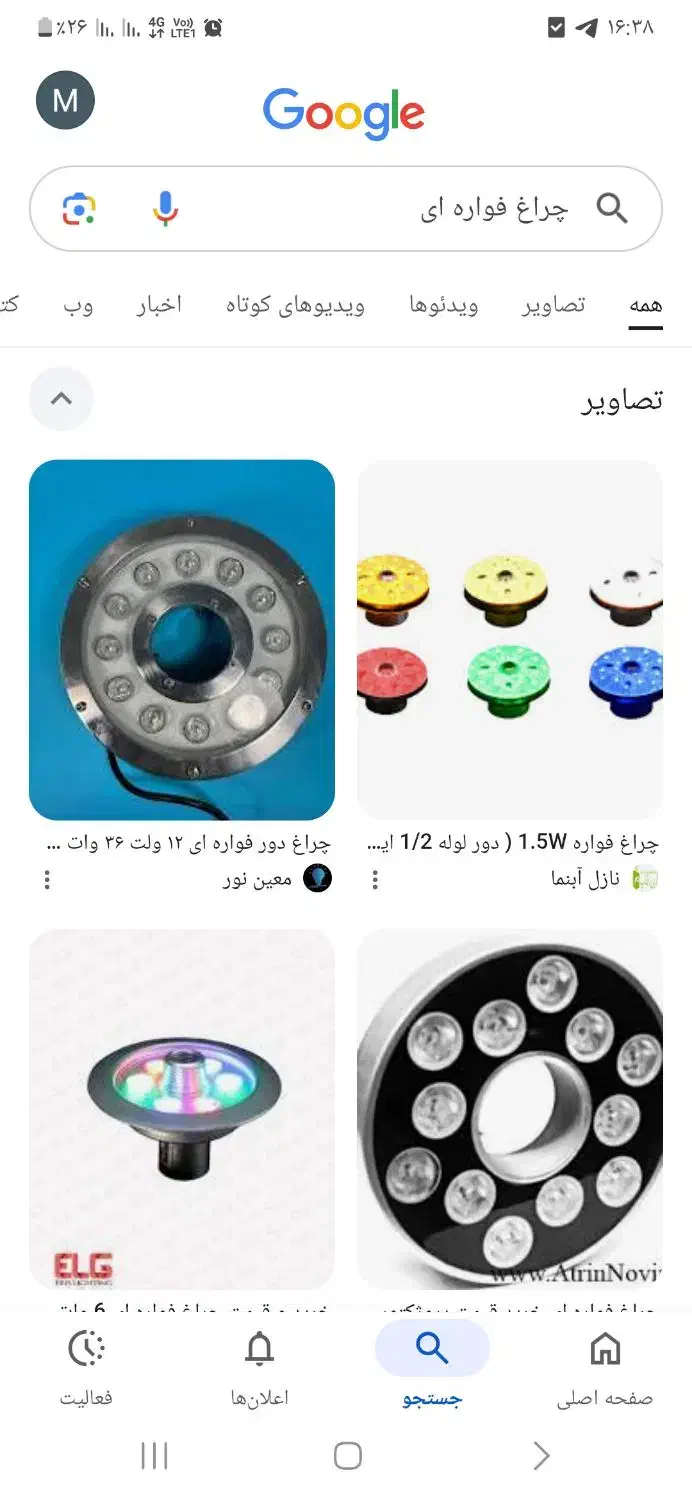Switch to the وب tab

78,306
